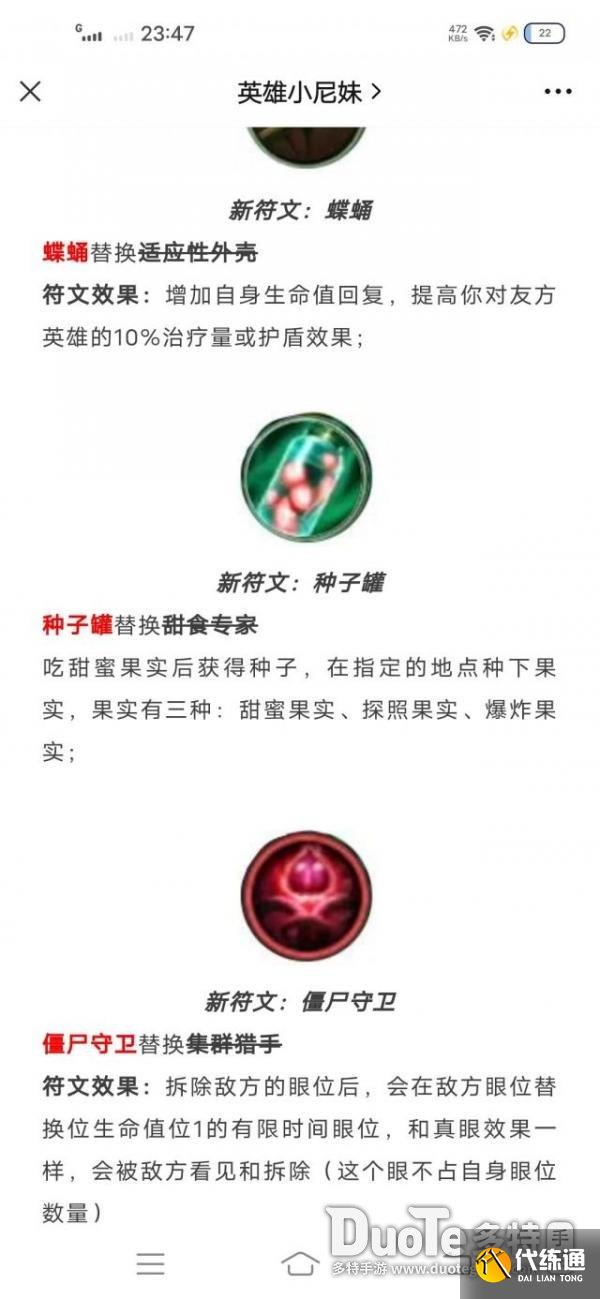Open the three-dot overflow menu
600x1299 pixels.
pos(557,92)
